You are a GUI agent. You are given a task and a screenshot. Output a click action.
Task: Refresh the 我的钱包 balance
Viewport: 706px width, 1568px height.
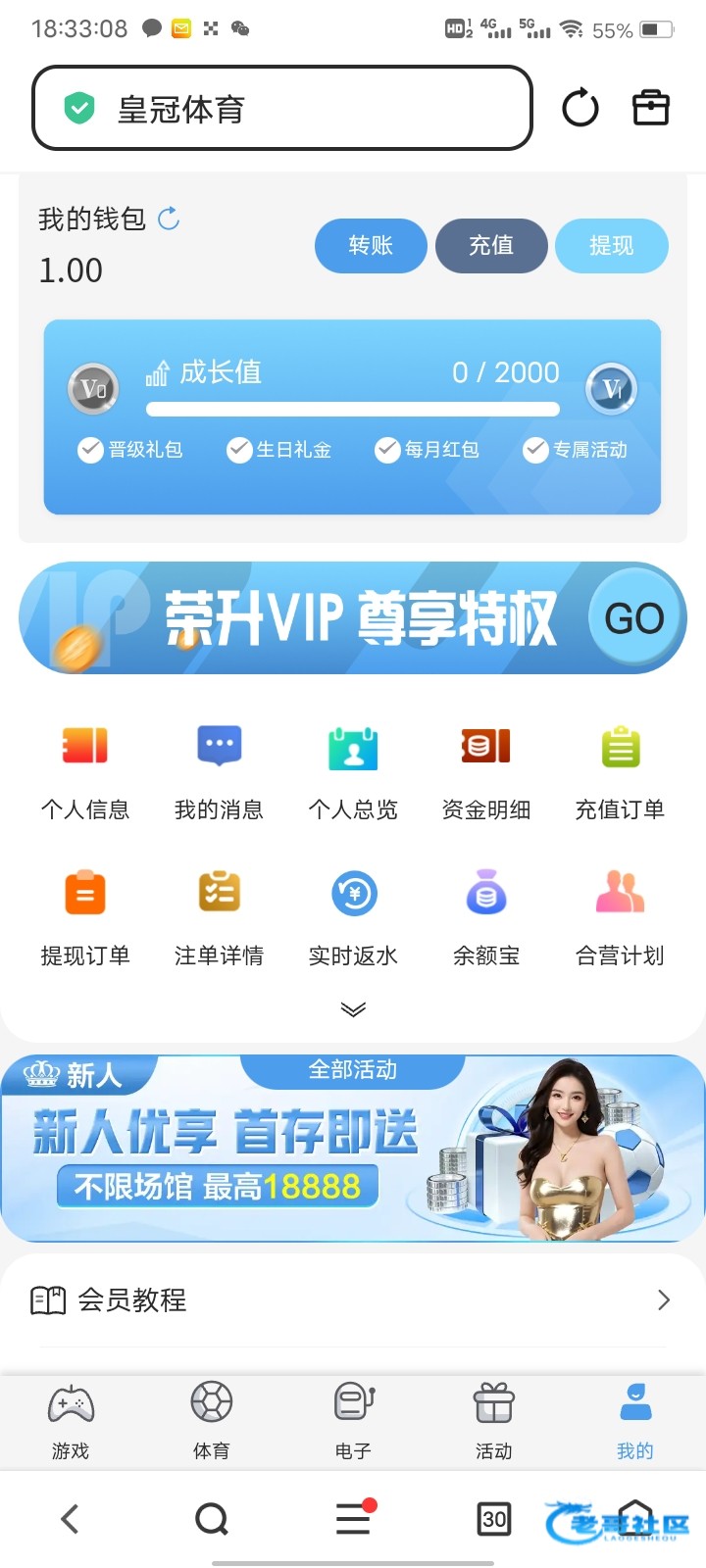(169, 219)
